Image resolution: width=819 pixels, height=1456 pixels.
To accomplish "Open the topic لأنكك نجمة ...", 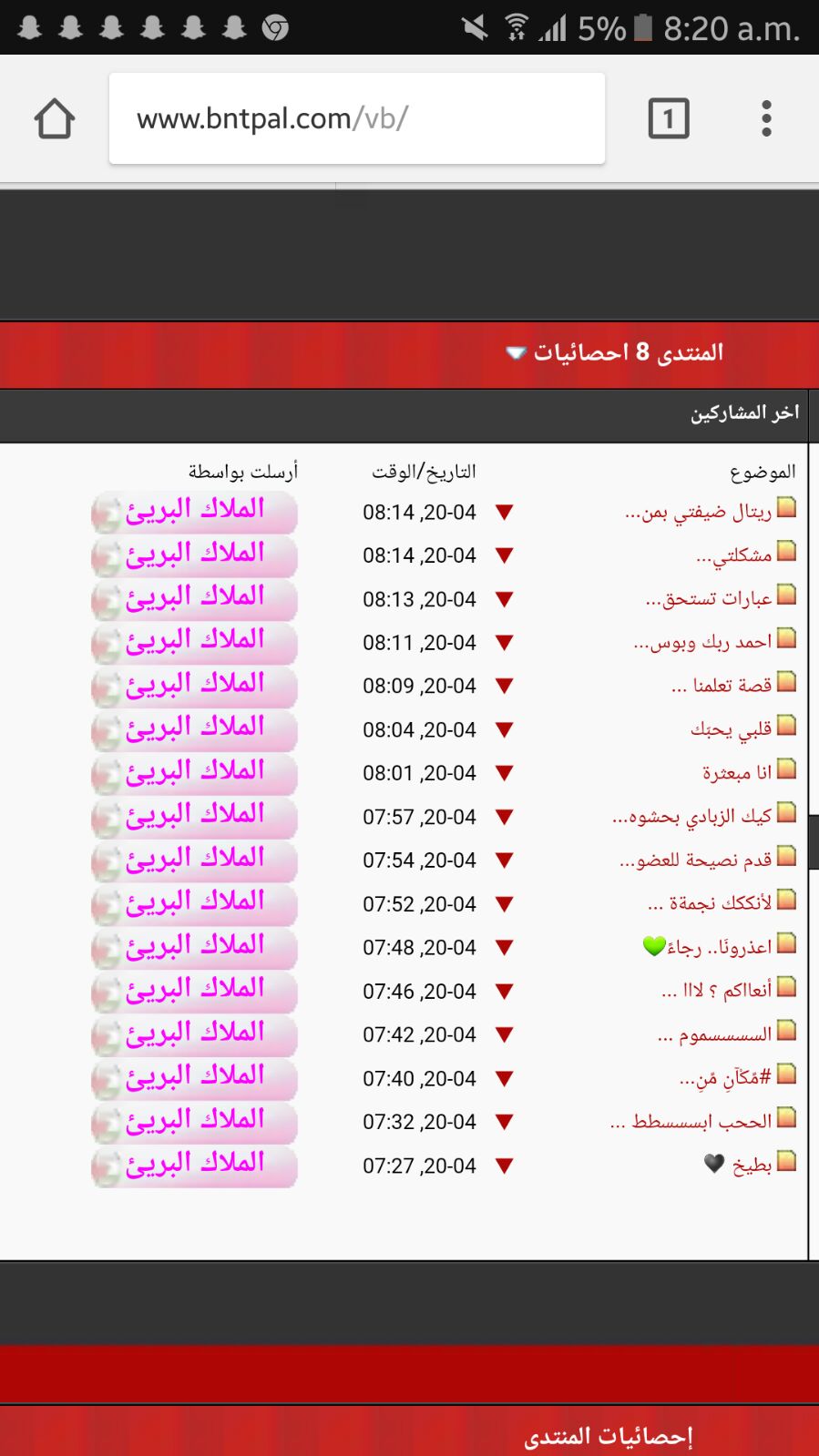I will [710, 904].
